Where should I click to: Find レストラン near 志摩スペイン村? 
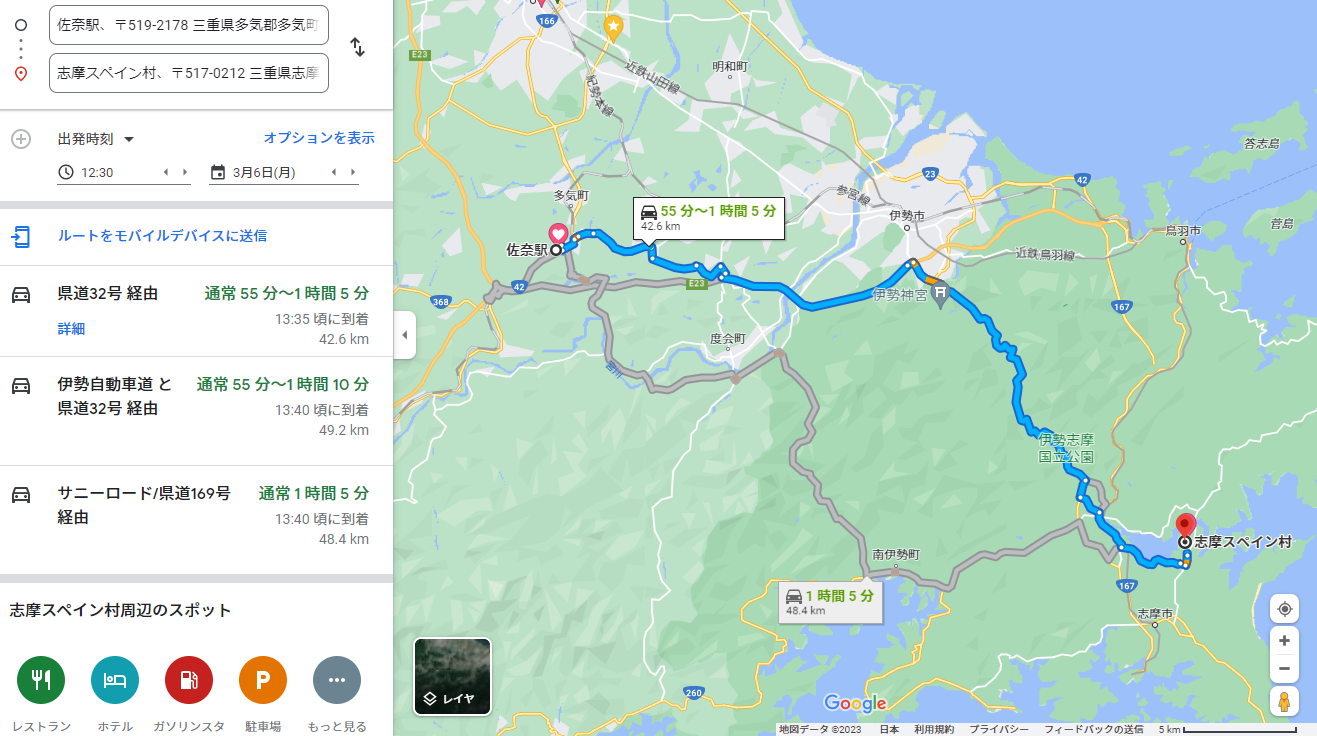coord(41,681)
